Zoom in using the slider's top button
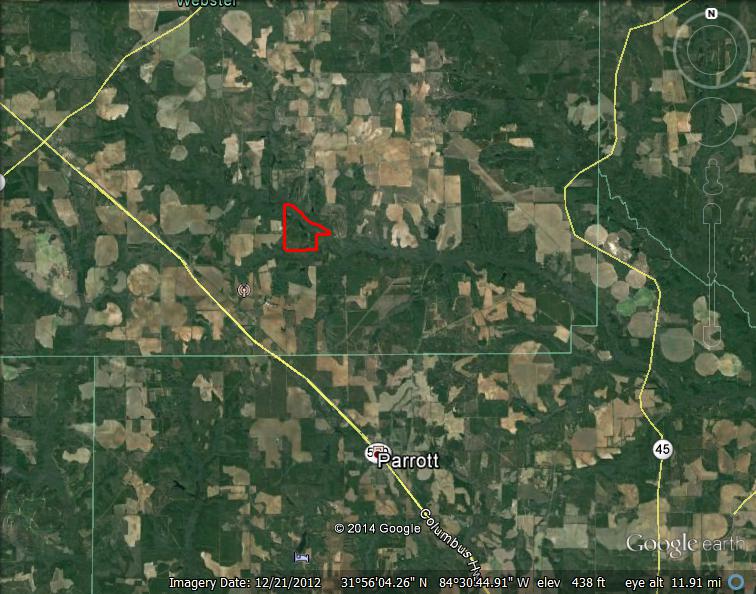The image size is (756, 594). coord(712,213)
